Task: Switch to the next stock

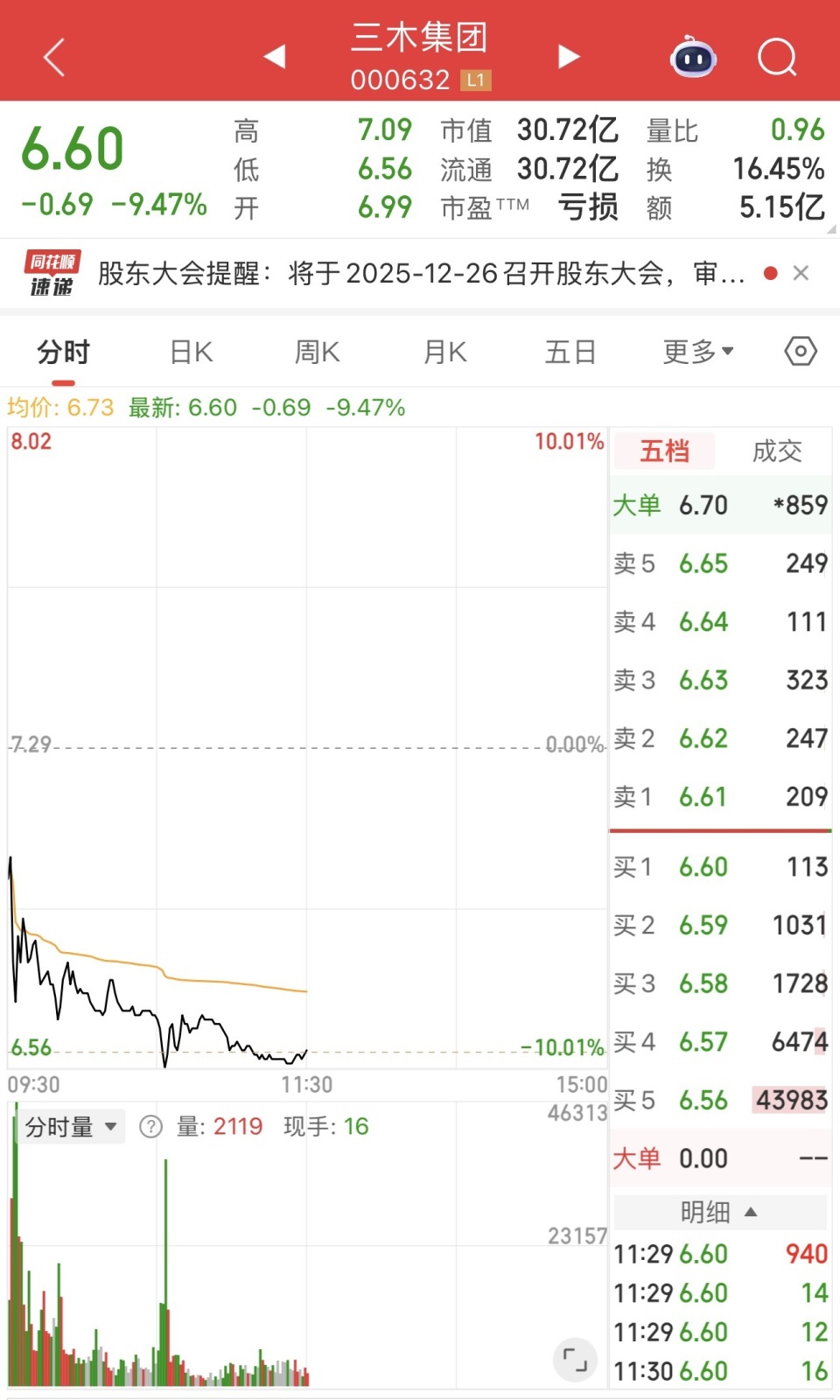Action: [x=569, y=57]
